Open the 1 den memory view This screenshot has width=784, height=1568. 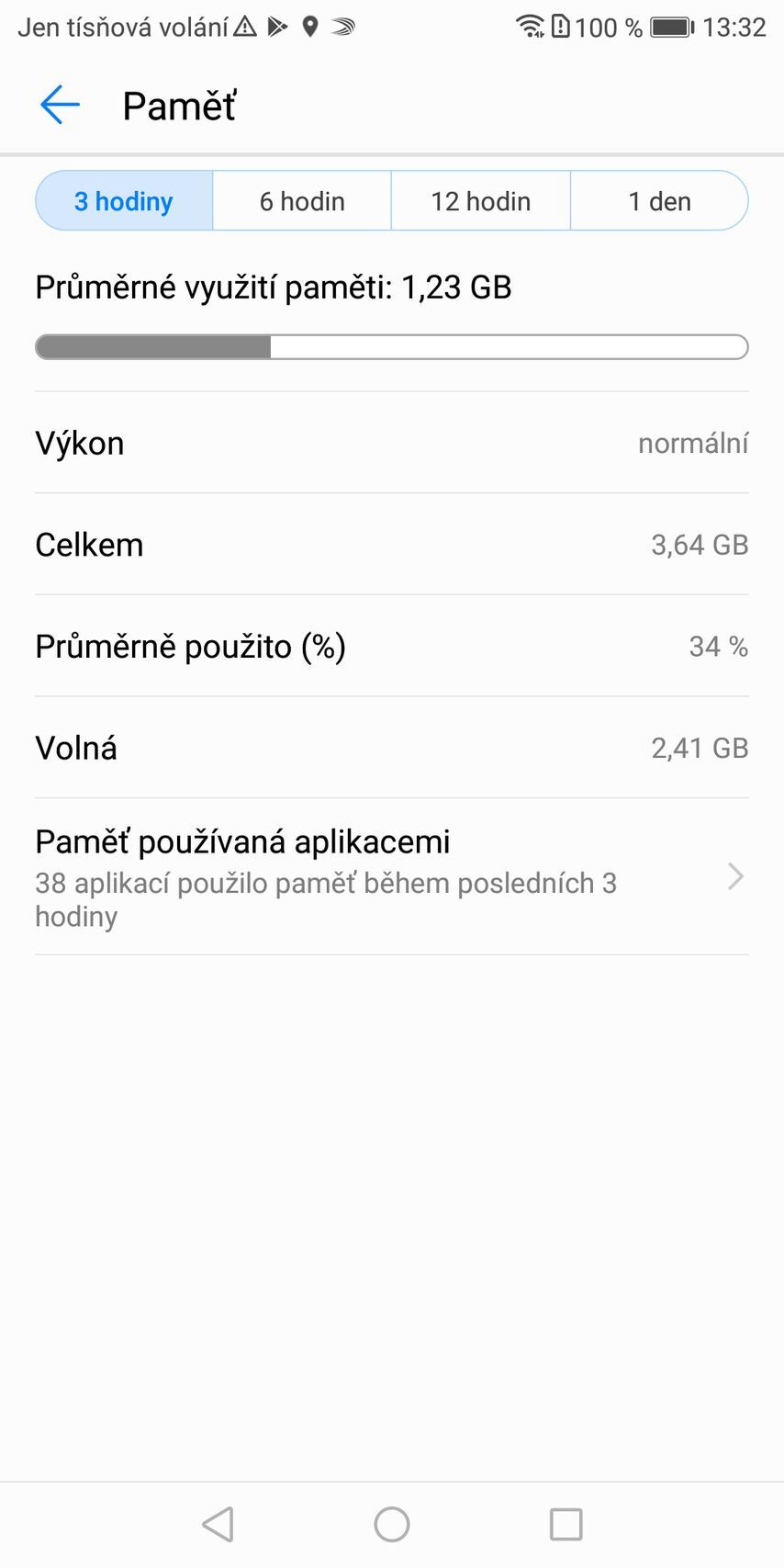pos(659,200)
